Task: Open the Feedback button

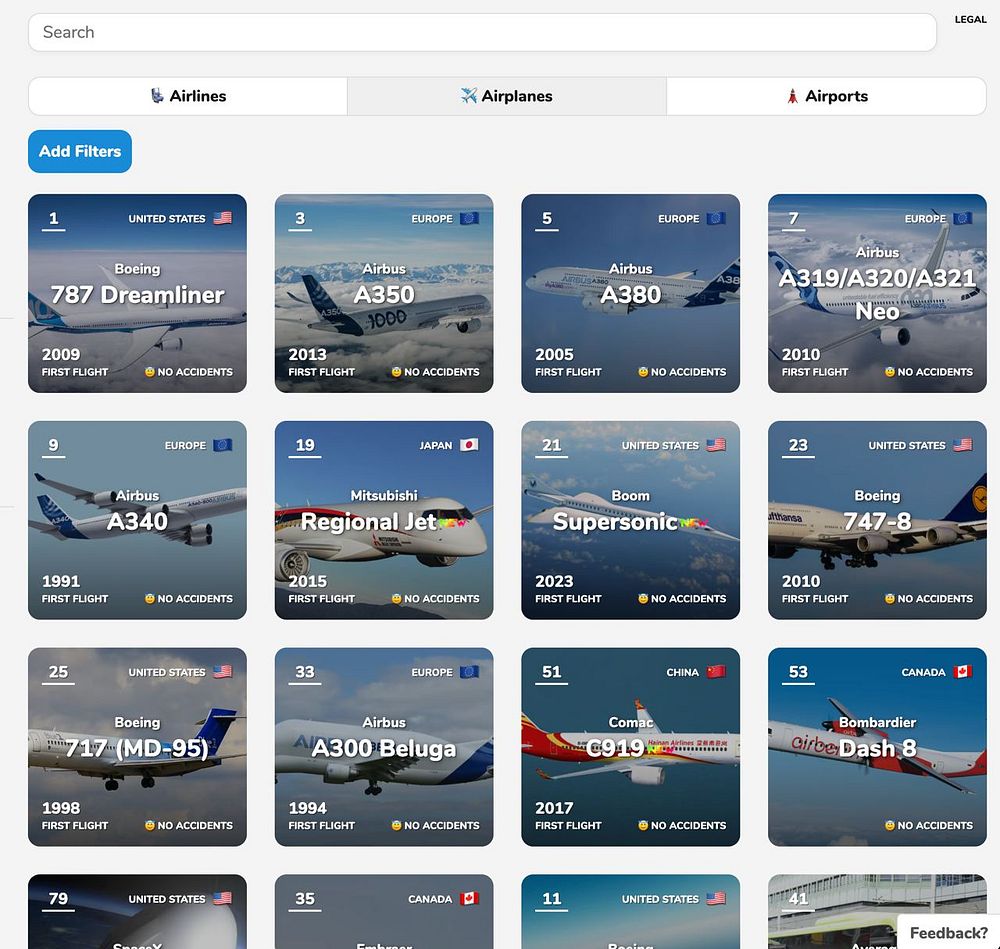Action: click(x=947, y=932)
